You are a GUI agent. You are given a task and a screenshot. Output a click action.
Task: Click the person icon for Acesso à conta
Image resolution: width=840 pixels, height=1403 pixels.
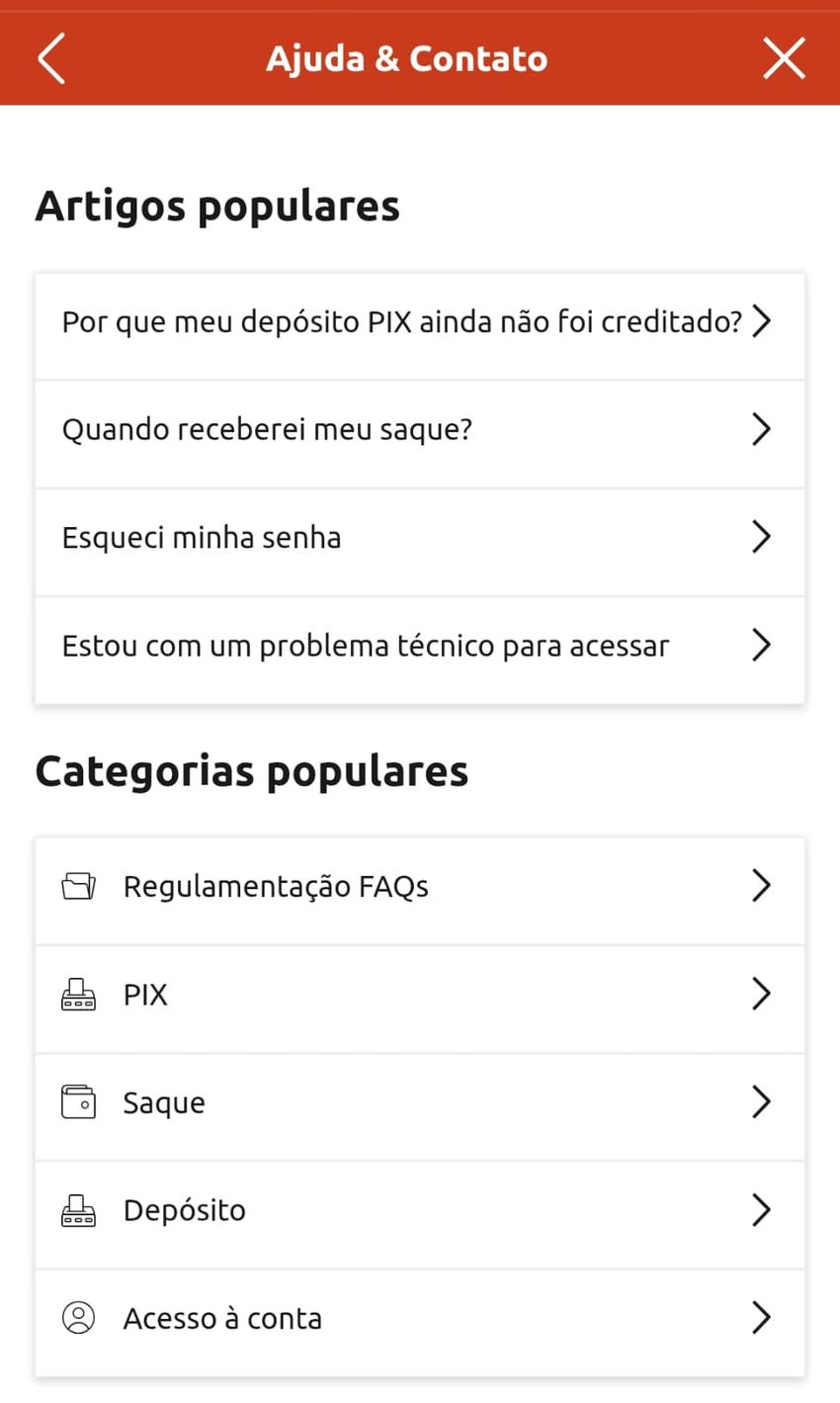pyautogui.click(x=79, y=1317)
